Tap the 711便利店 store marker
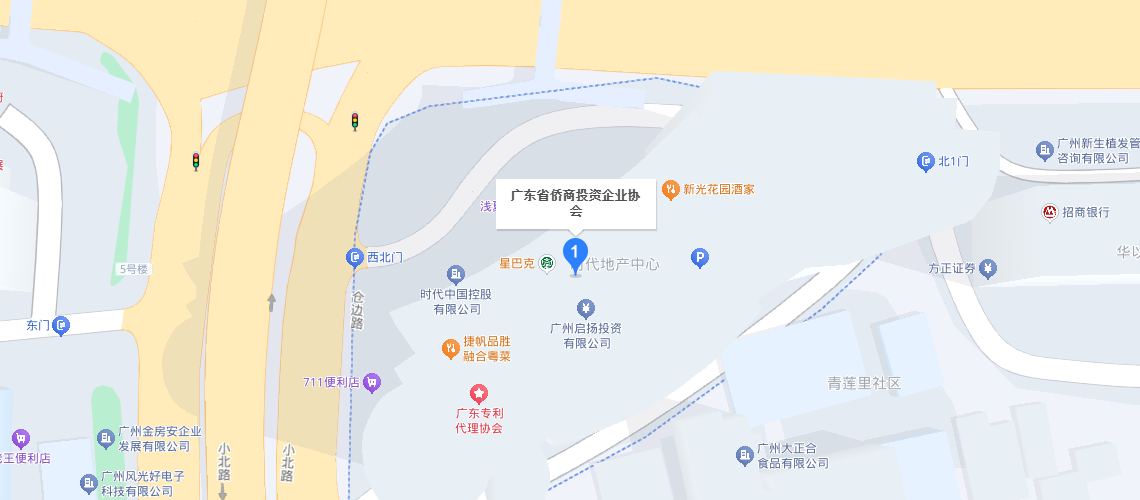Image resolution: width=1140 pixels, height=500 pixels. tap(371, 382)
